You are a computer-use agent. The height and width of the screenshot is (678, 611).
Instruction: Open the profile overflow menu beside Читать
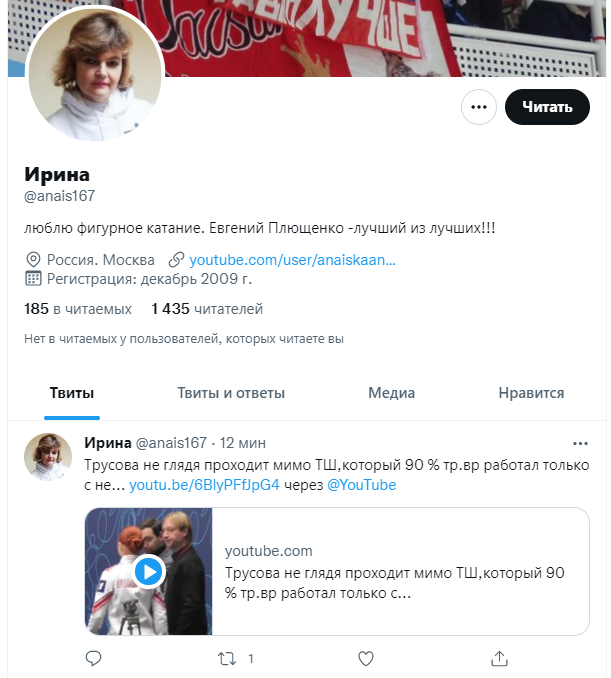(479, 107)
